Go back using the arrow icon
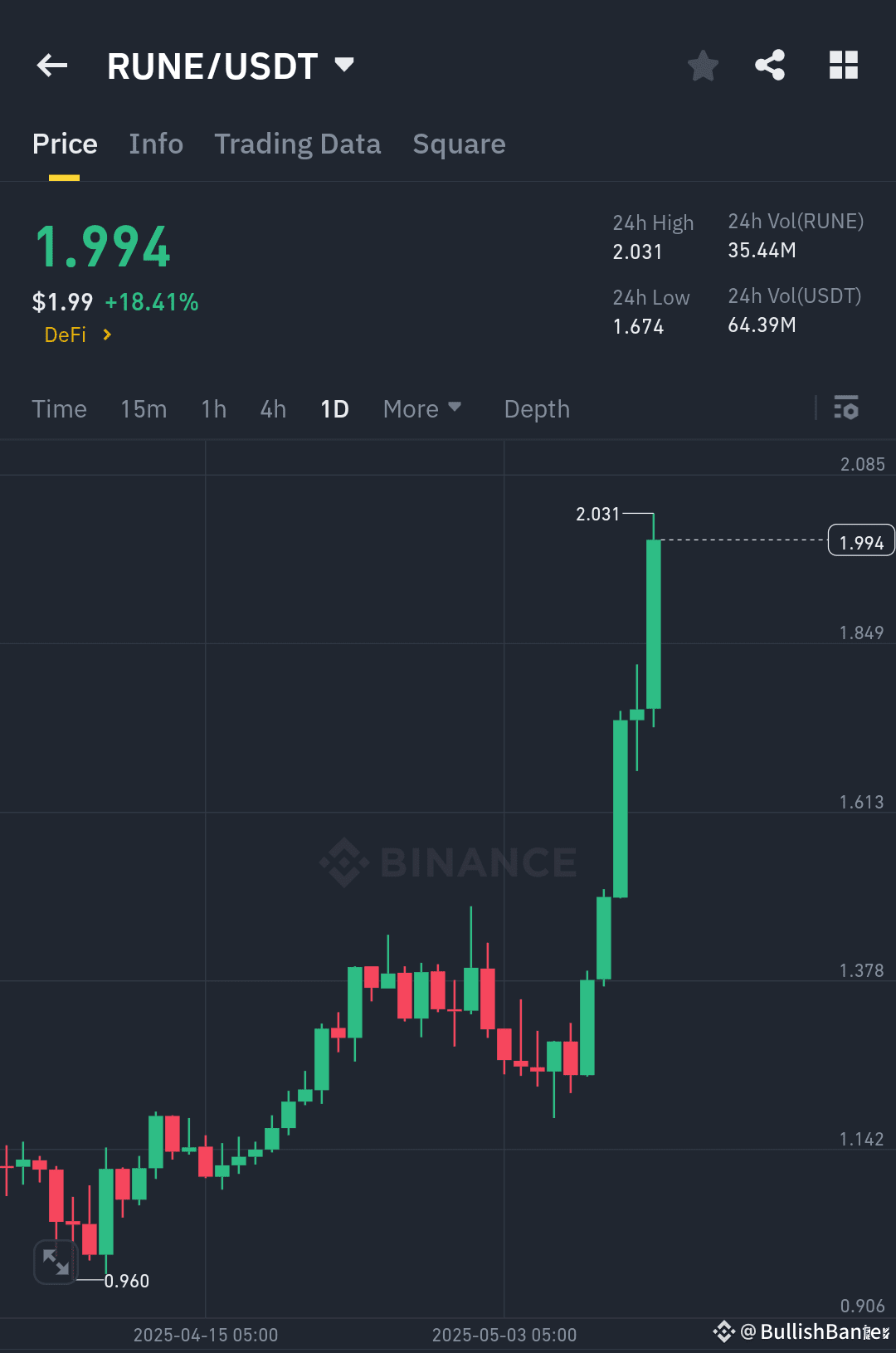 (x=51, y=65)
